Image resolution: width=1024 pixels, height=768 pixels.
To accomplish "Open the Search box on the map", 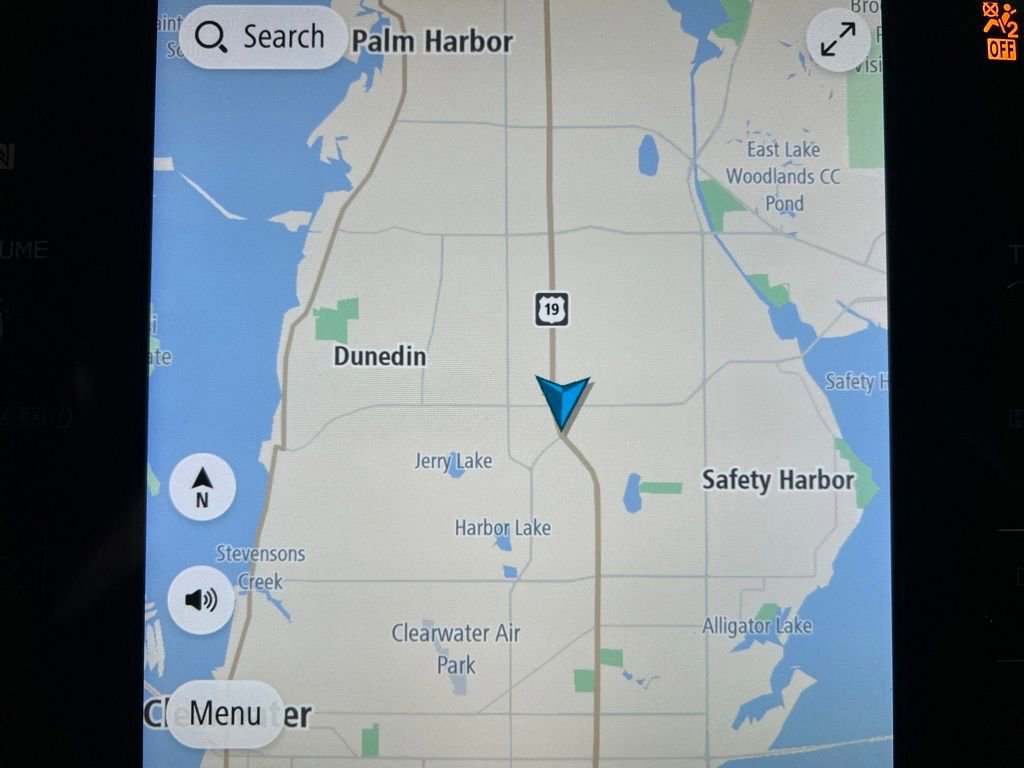I will tap(262, 38).
